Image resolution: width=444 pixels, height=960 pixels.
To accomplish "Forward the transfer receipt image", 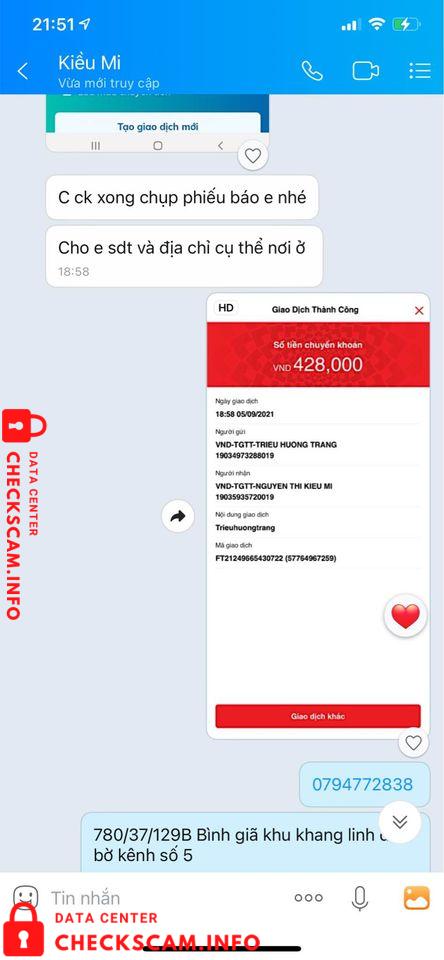I will [x=178, y=517].
